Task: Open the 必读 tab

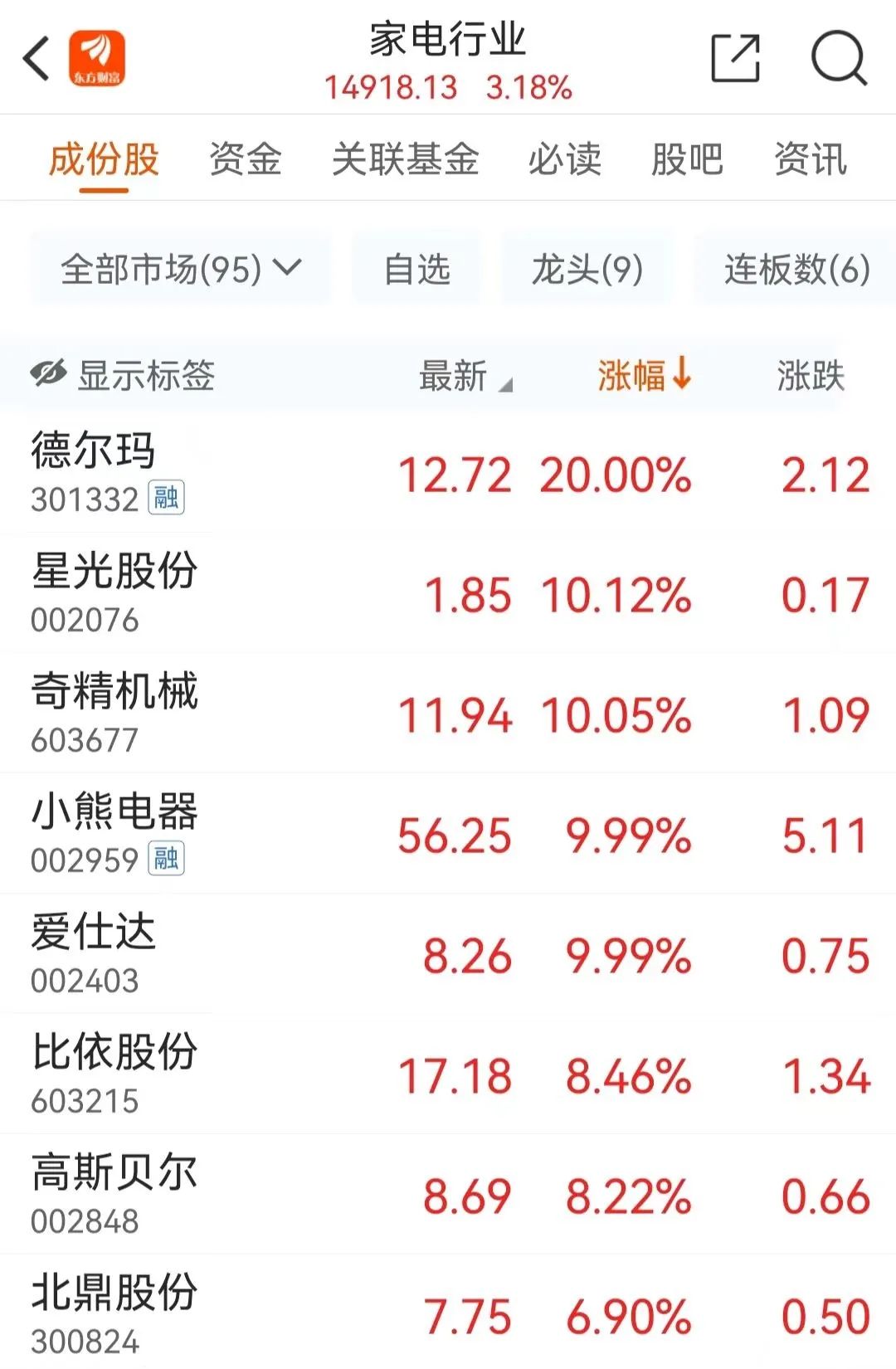Action: point(565,158)
